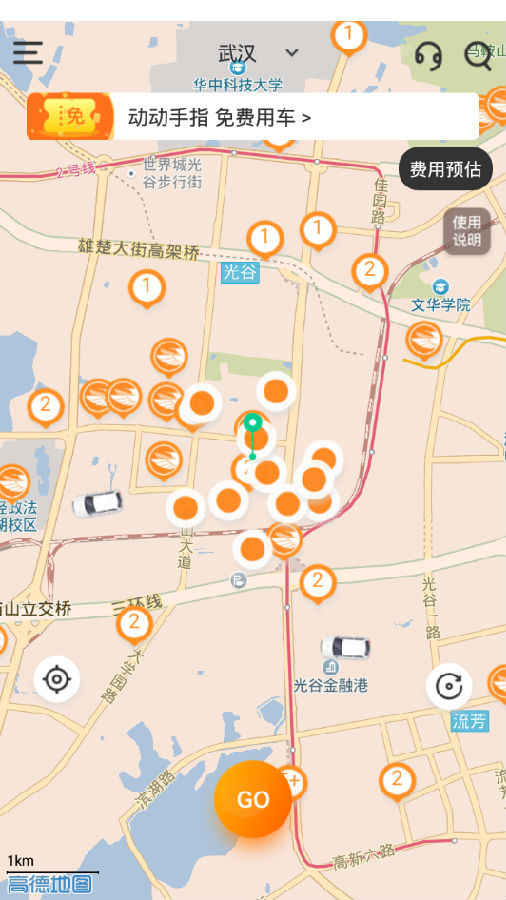Select the station marker near 大学园路

(134, 624)
